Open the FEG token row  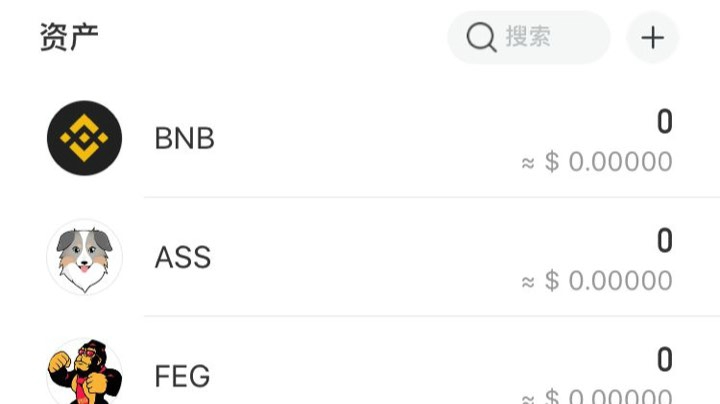360,375
